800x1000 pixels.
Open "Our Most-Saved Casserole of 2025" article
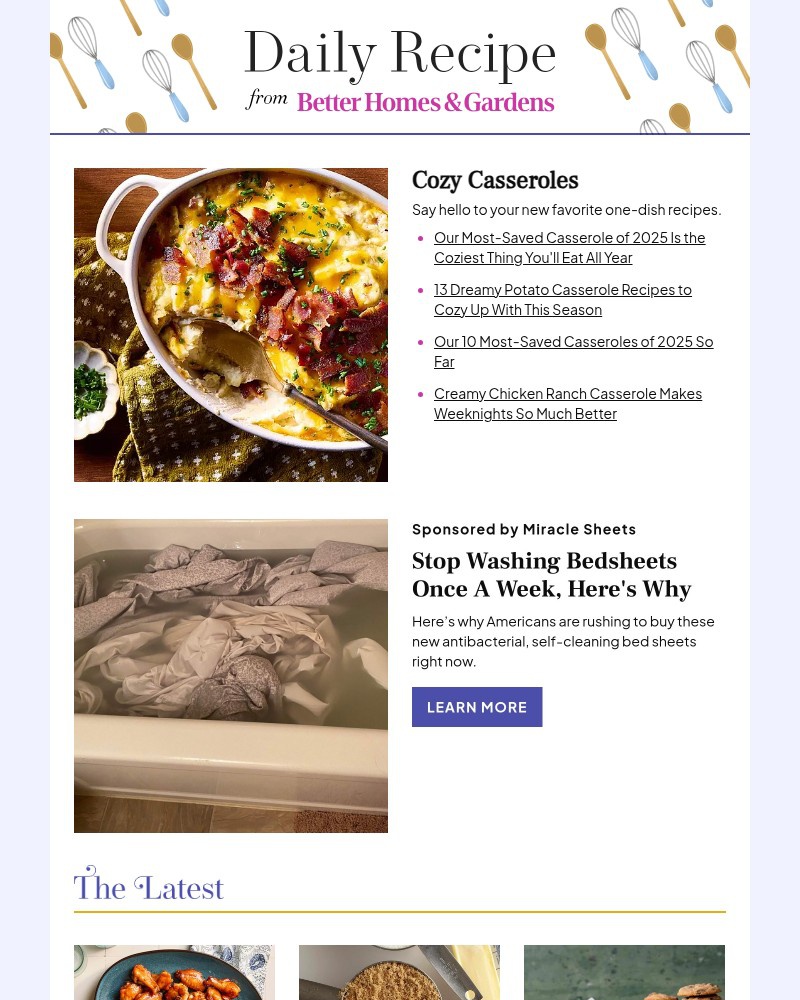(569, 247)
